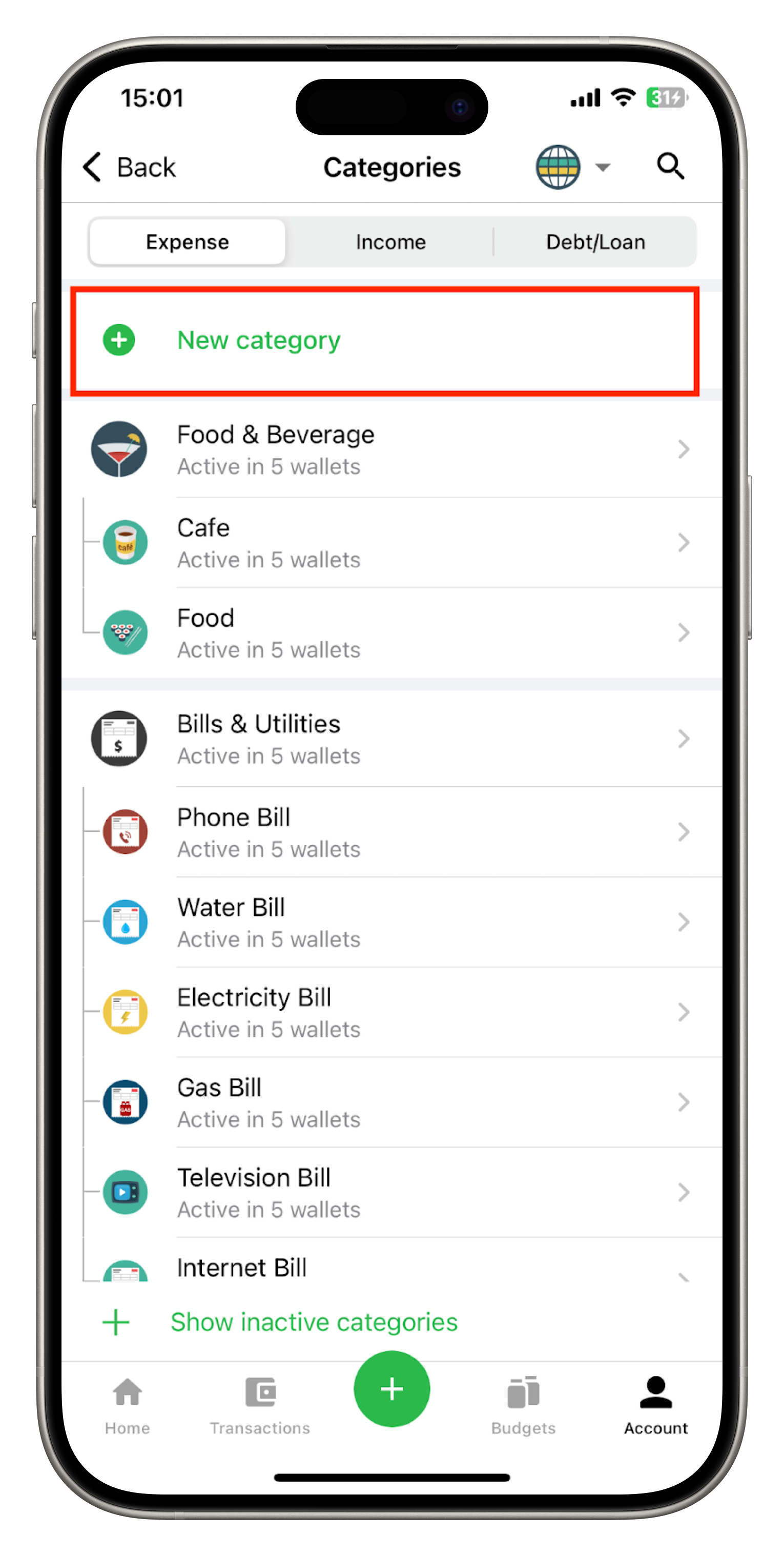Add a transaction with the green plus button
The height and width of the screenshot is (1556, 784).
391,1389
